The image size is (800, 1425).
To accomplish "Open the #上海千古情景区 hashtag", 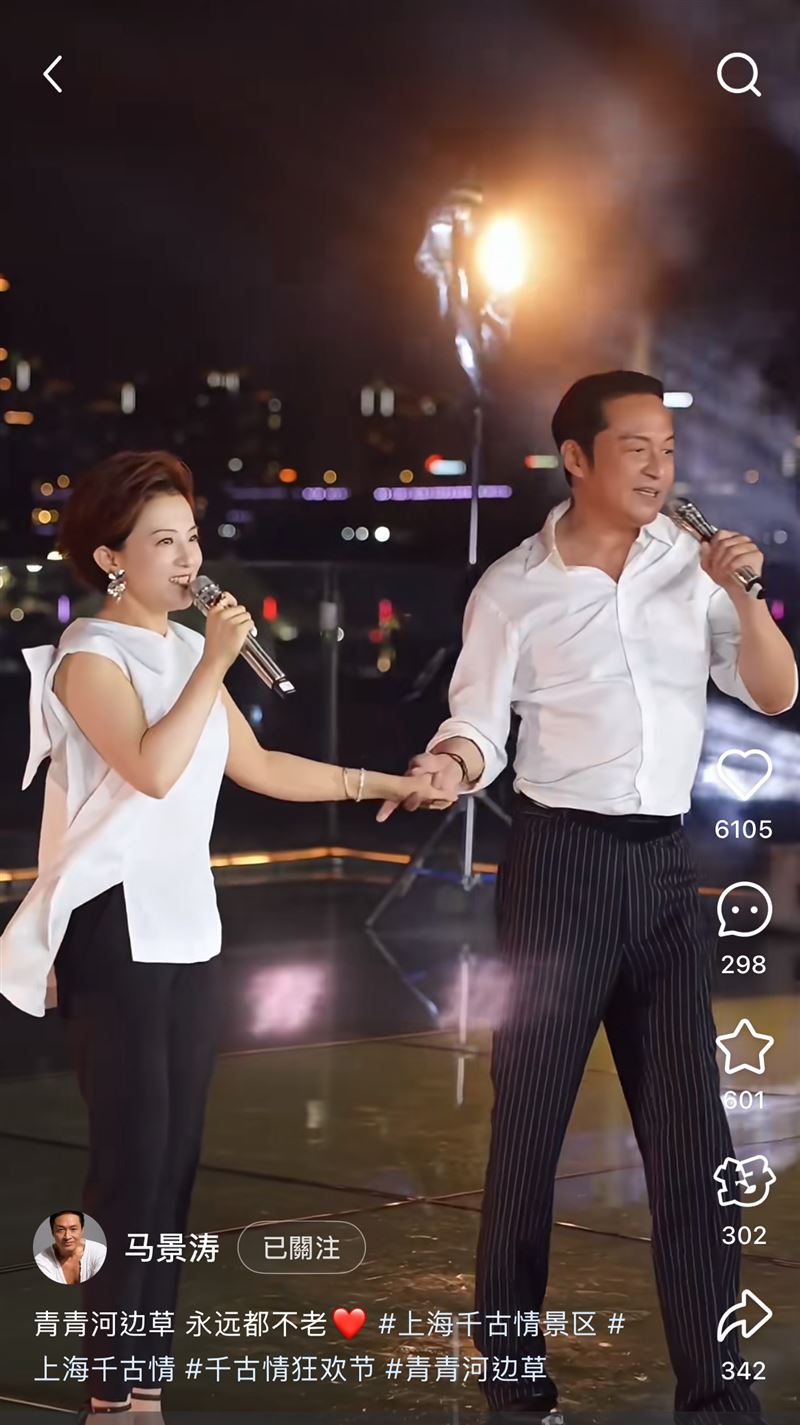I will tap(488, 1324).
